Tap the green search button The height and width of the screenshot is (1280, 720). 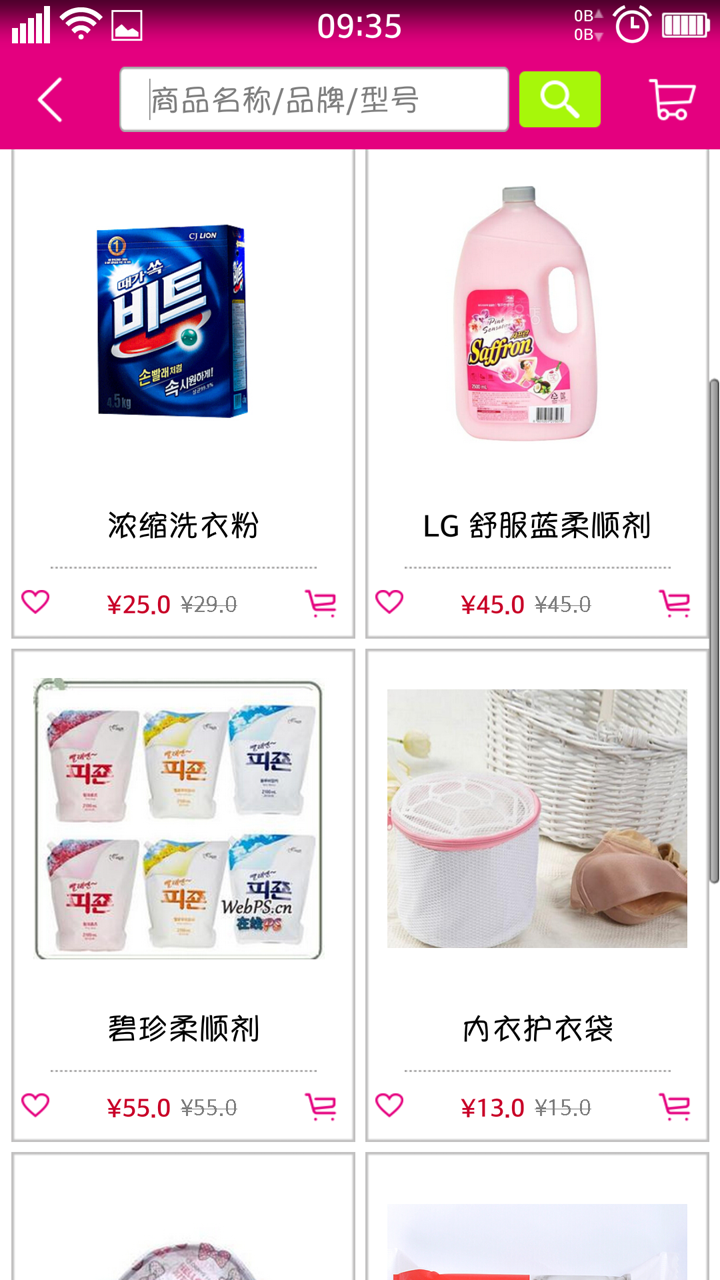pyautogui.click(x=559, y=99)
